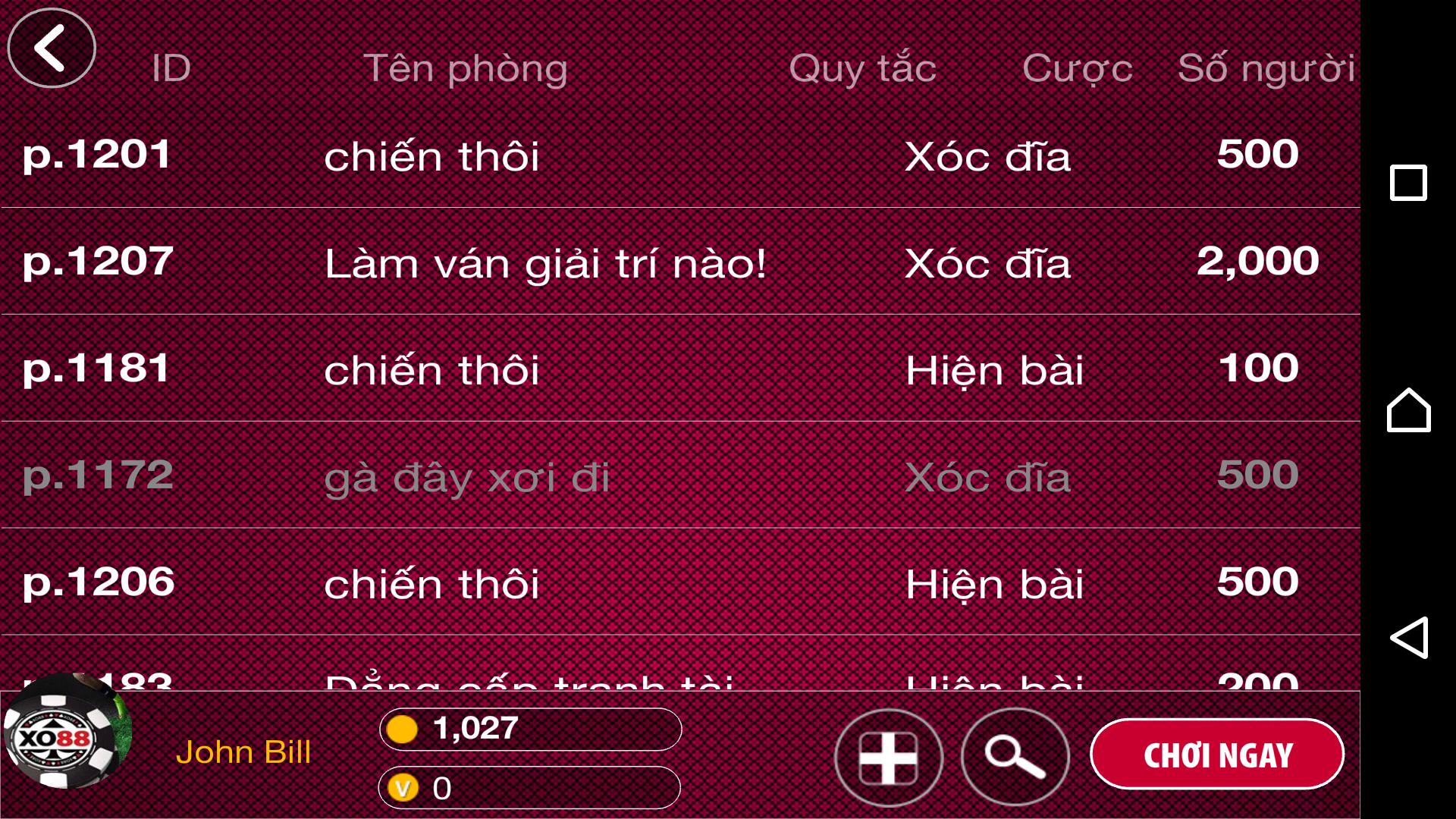Image resolution: width=1456 pixels, height=819 pixels.
Task: Enter room p.1206 chiến thôi
Action: click(679, 583)
